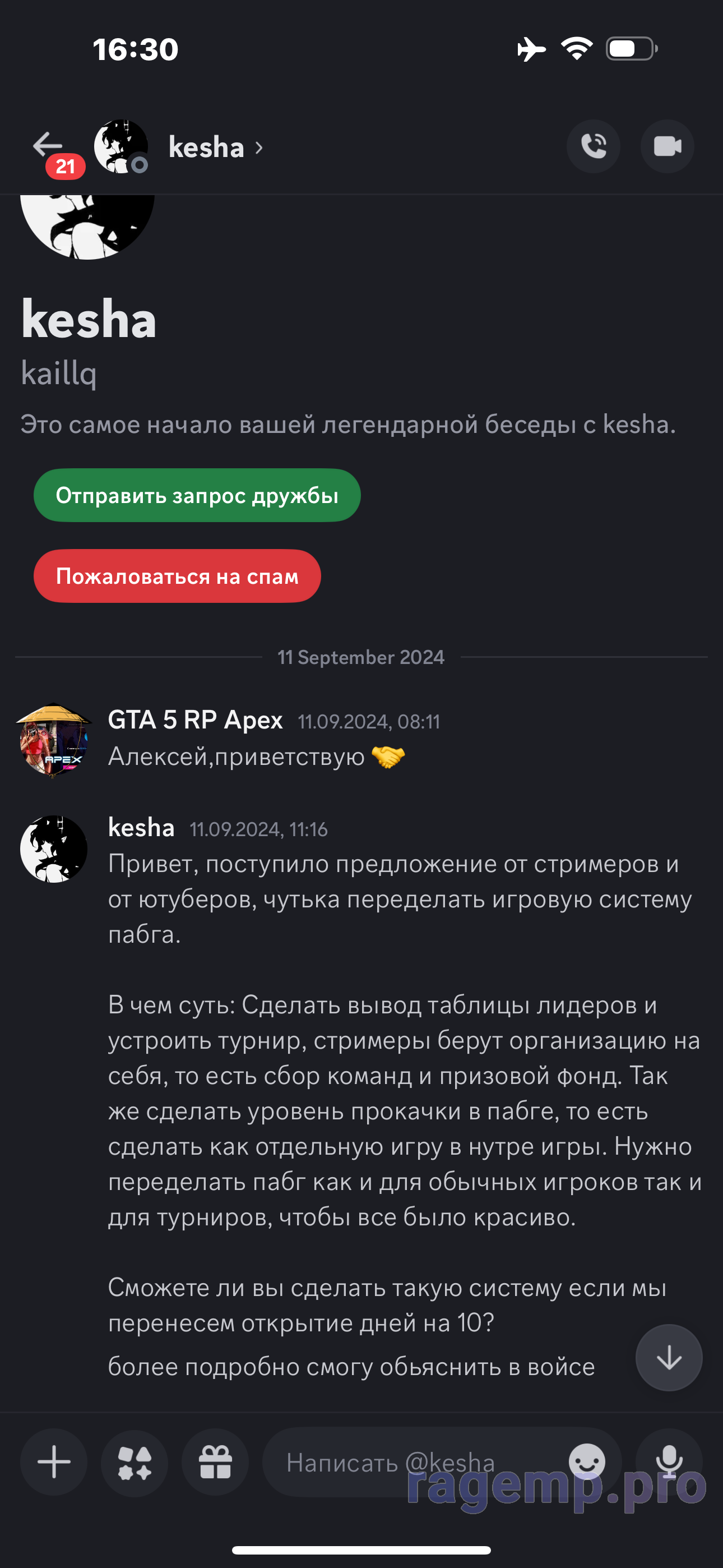Tap kesha's avatar beside the message
Image resolution: width=723 pixels, height=1568 pixels.
(54, 848)
